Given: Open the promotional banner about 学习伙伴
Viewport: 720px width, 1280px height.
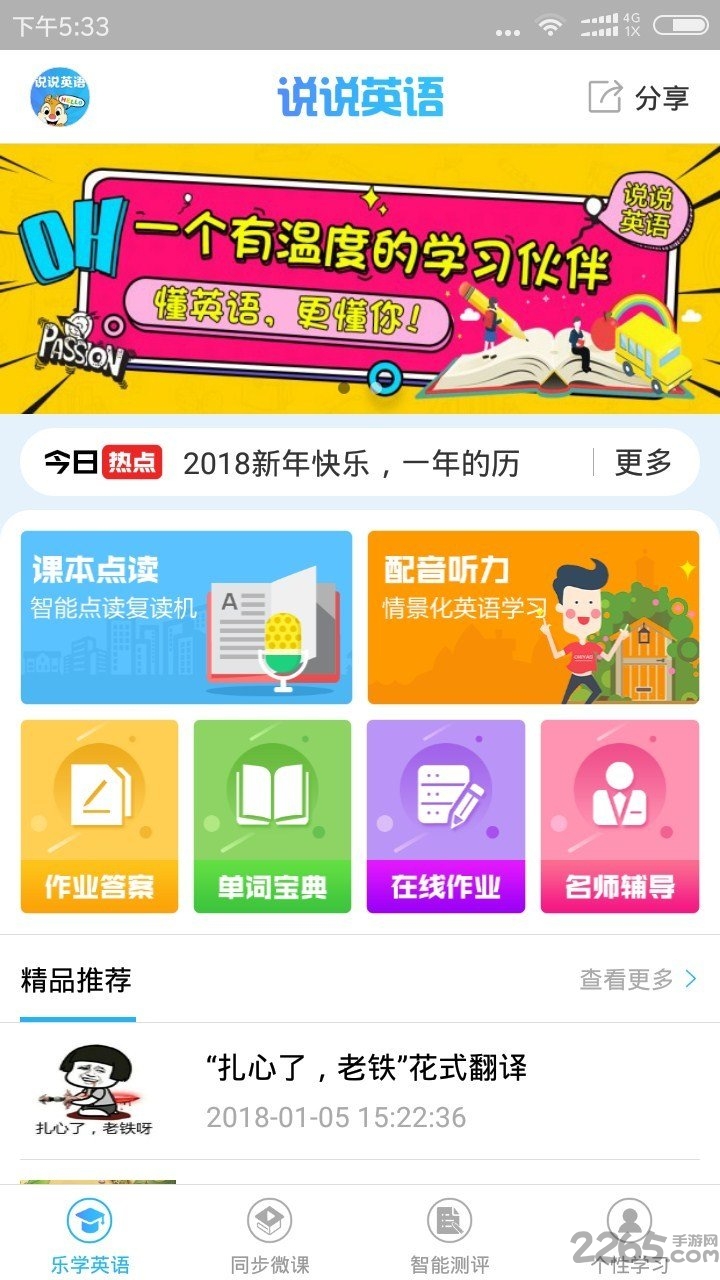Looking at the screenshot, I should pos(360,278).
